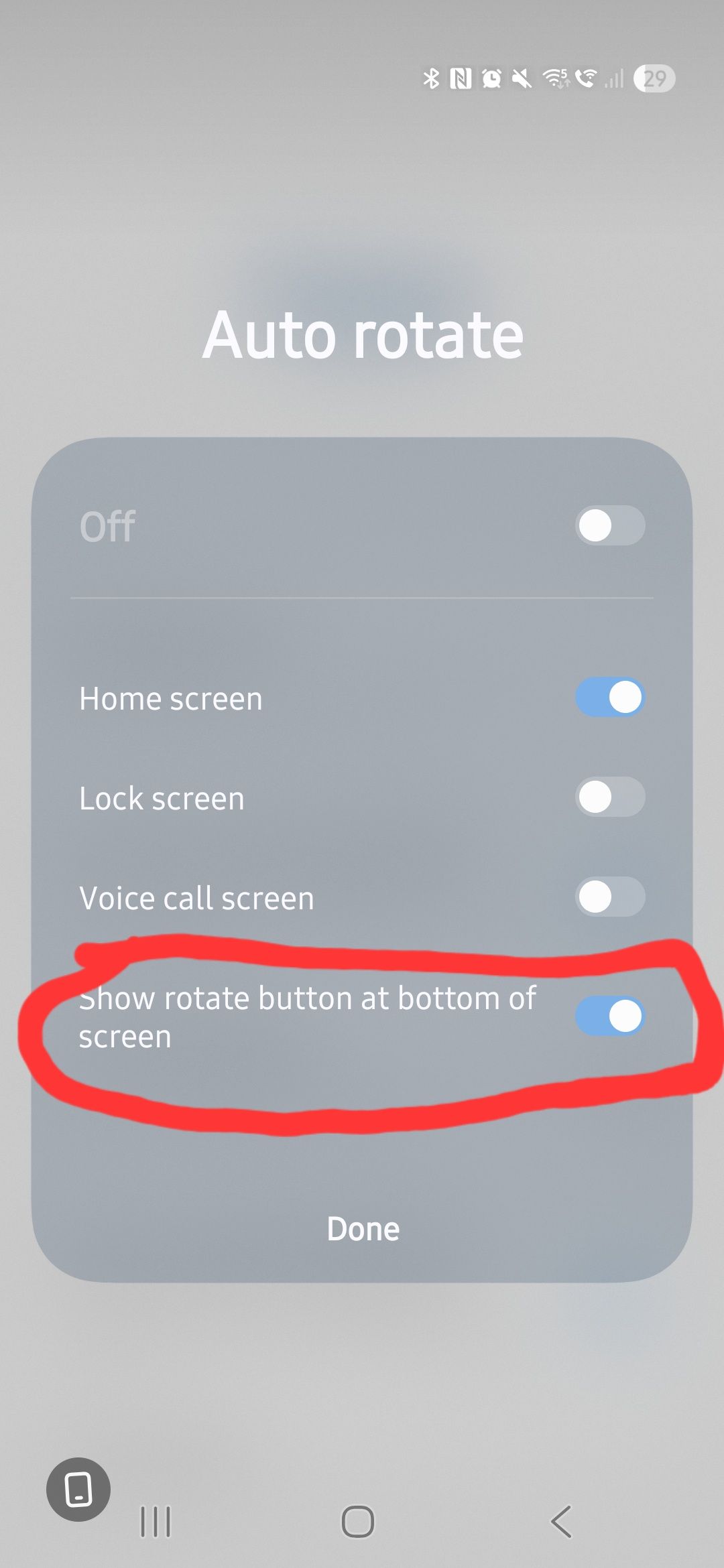
Task: Enable auto rotate on the Lock screen
Action: click(x=609, y=797)
